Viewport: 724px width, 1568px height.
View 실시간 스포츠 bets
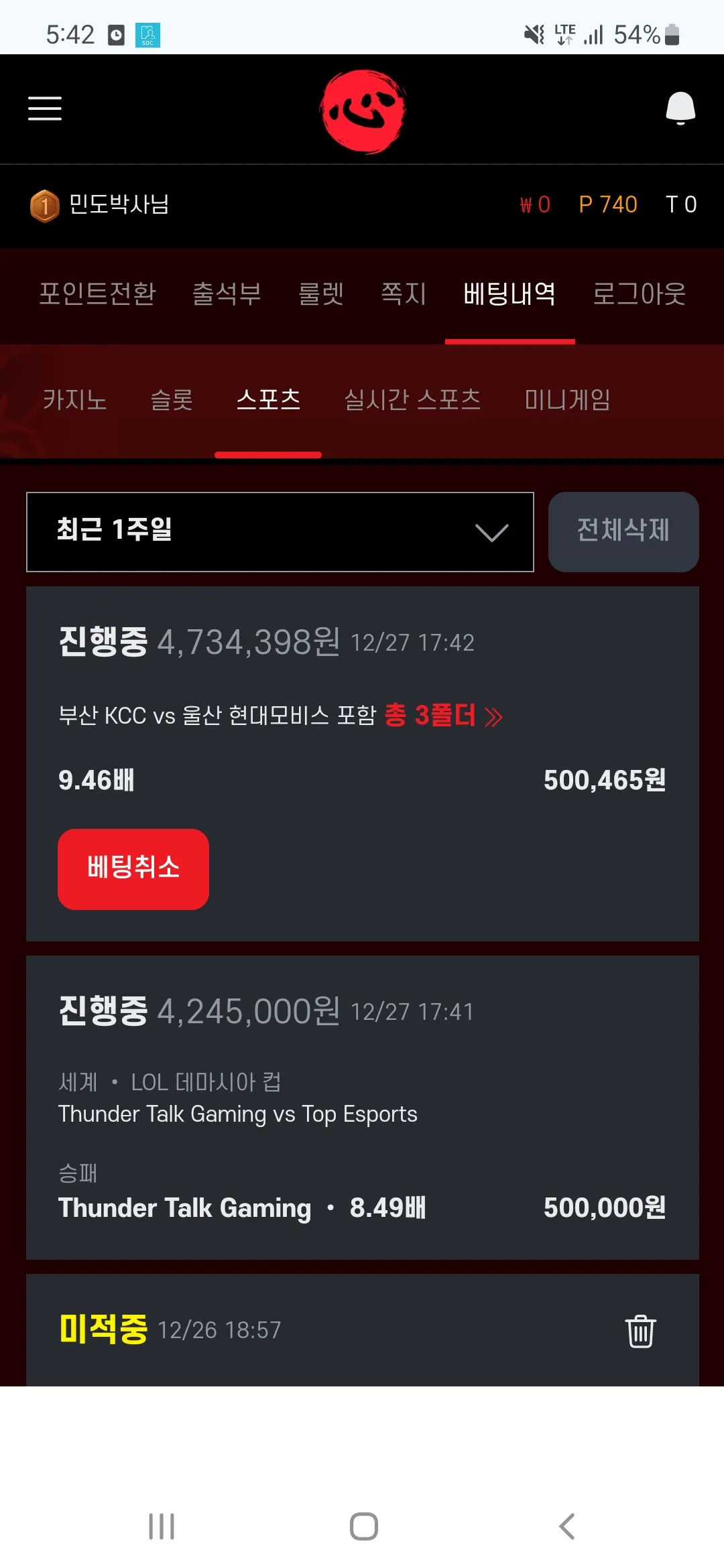[x=412, y=400]
